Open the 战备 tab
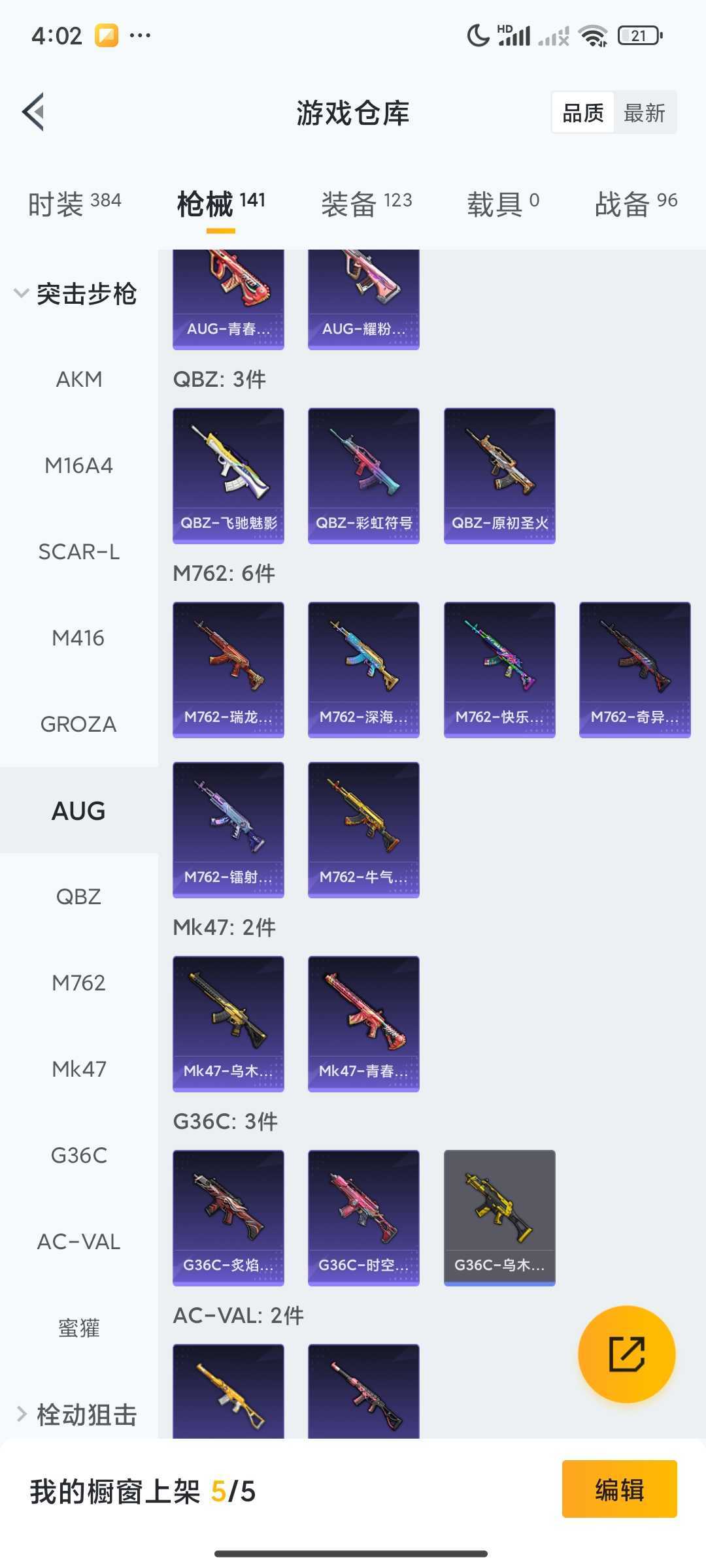Image resolution: width=706 pixels, height=1568 pixels. [636, 204]
